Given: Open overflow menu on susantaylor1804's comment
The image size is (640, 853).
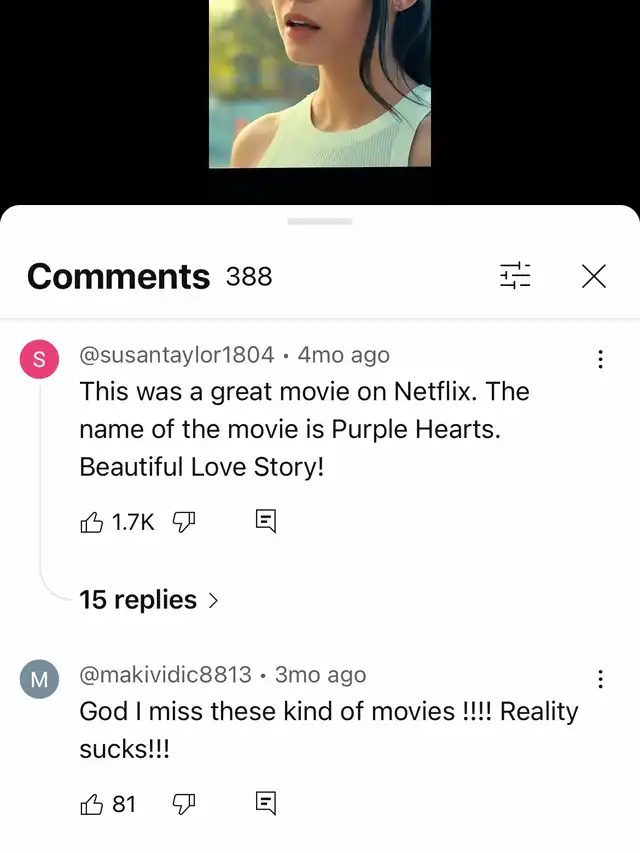Looking at the screenshot, I should coord(600,359).
